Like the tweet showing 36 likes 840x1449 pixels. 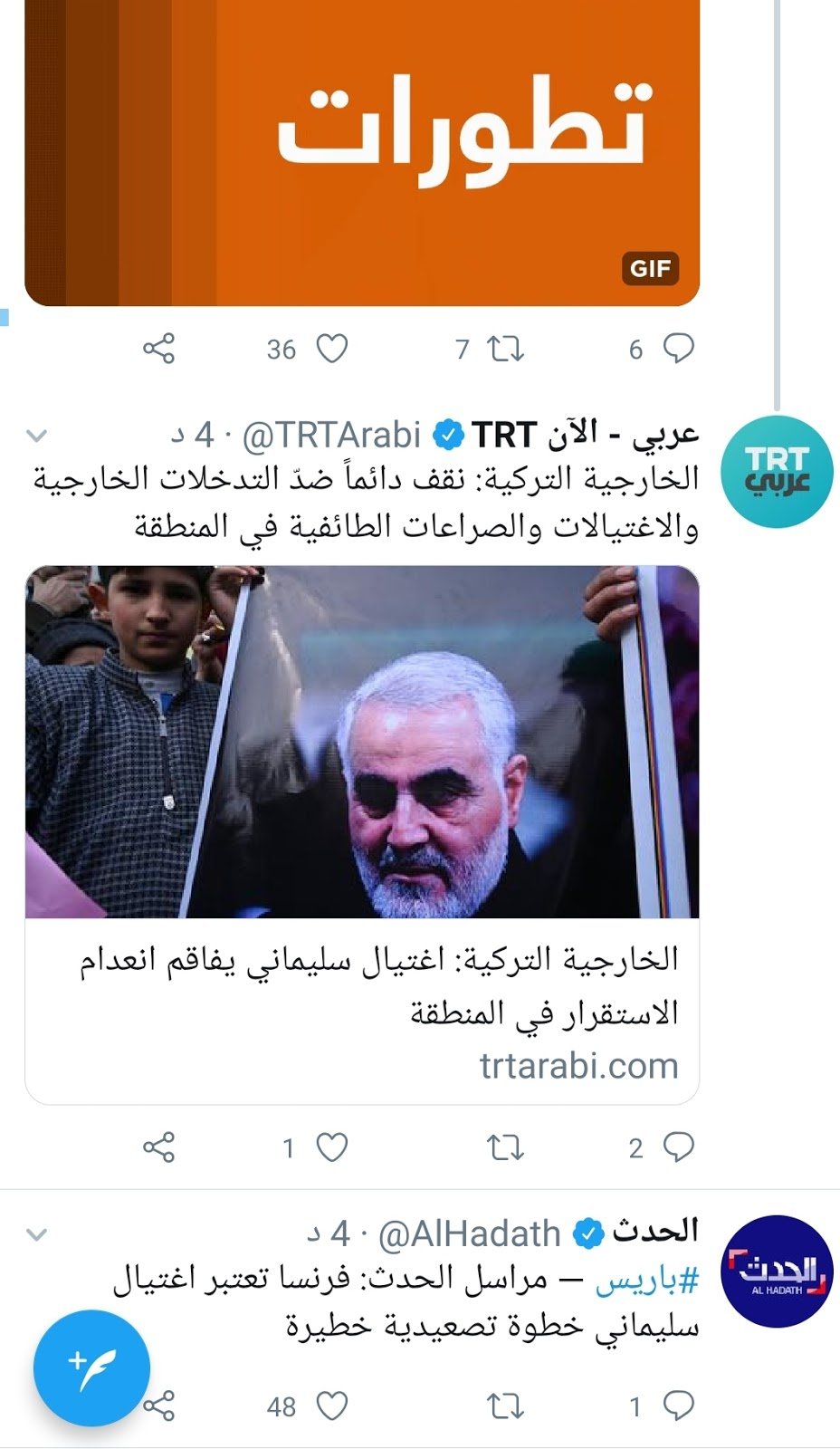pos(331,349)
